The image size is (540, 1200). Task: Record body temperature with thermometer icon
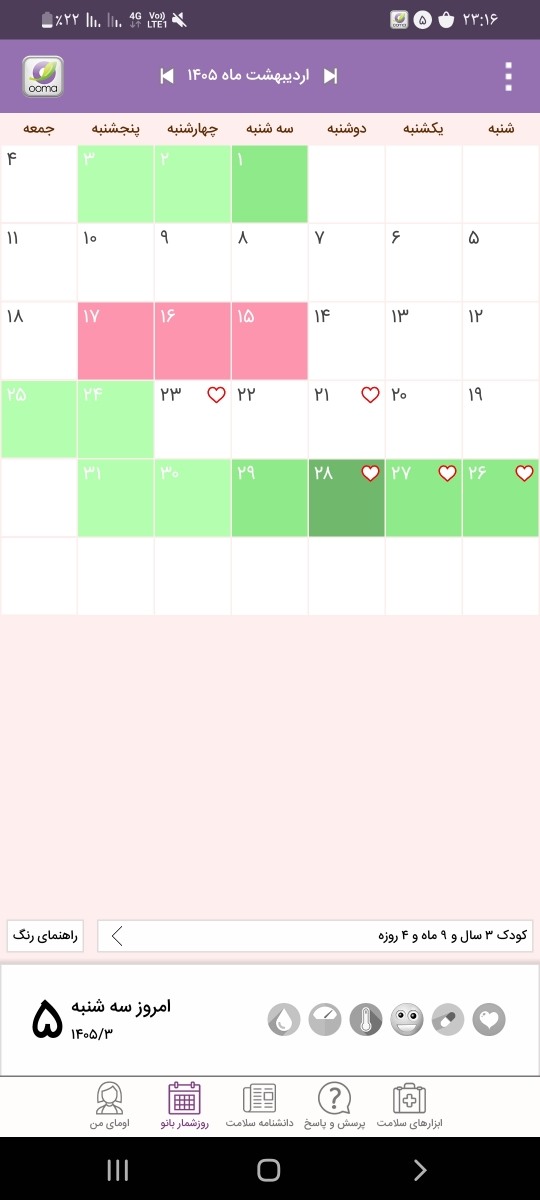pos(366,1019)
